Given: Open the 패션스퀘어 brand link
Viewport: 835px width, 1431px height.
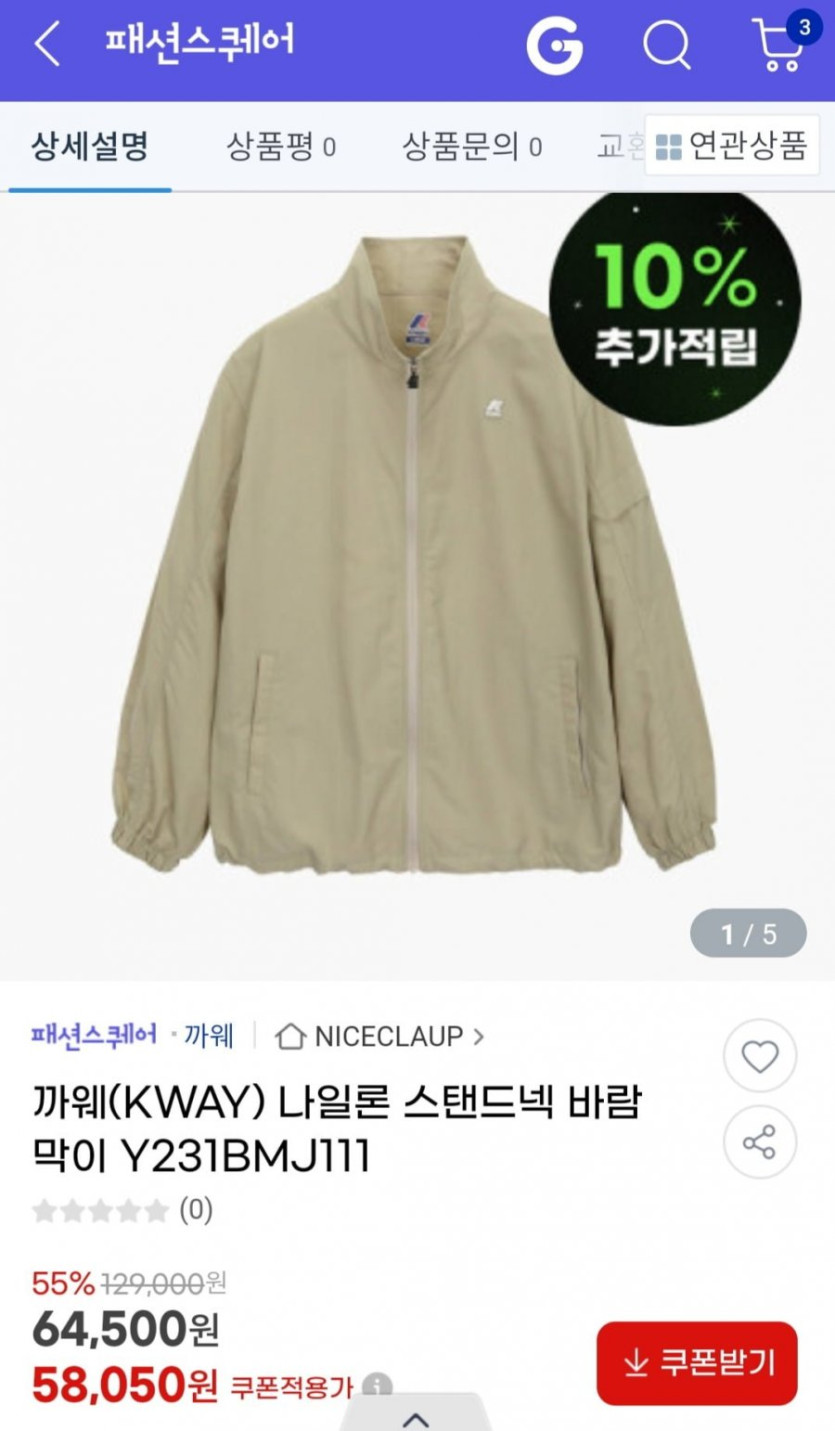Looking at the screenshot, I should coord(94,1035).
